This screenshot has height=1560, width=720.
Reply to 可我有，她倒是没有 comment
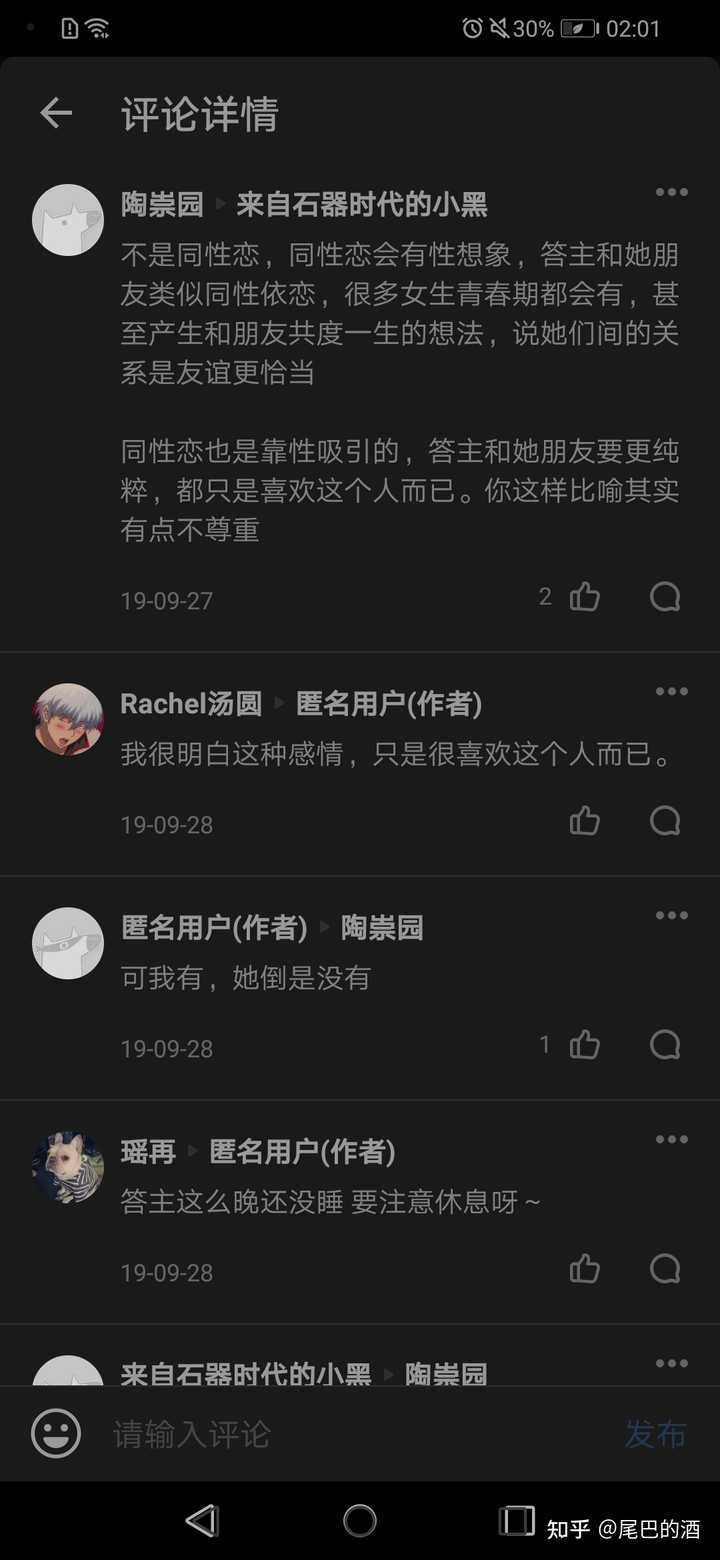(x=665, y=1045)
